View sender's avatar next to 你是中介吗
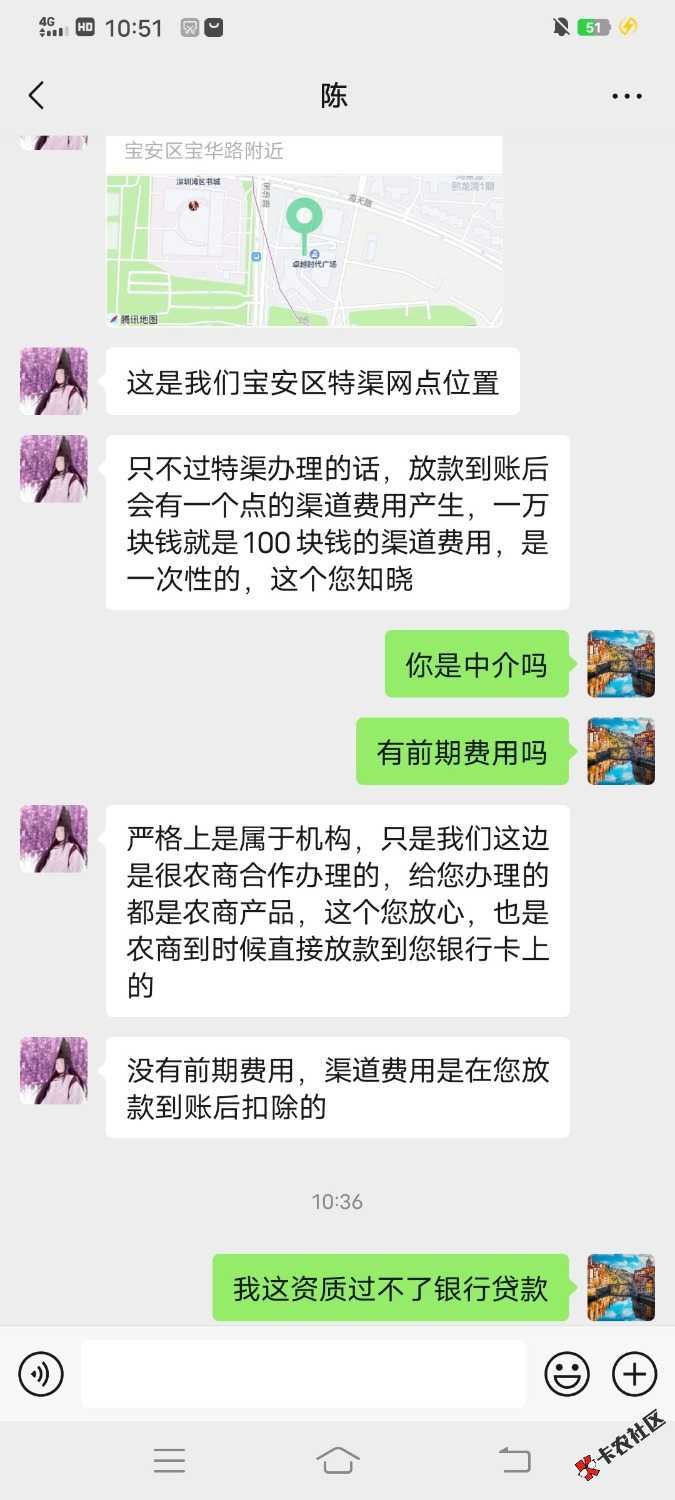 (620, 664)
